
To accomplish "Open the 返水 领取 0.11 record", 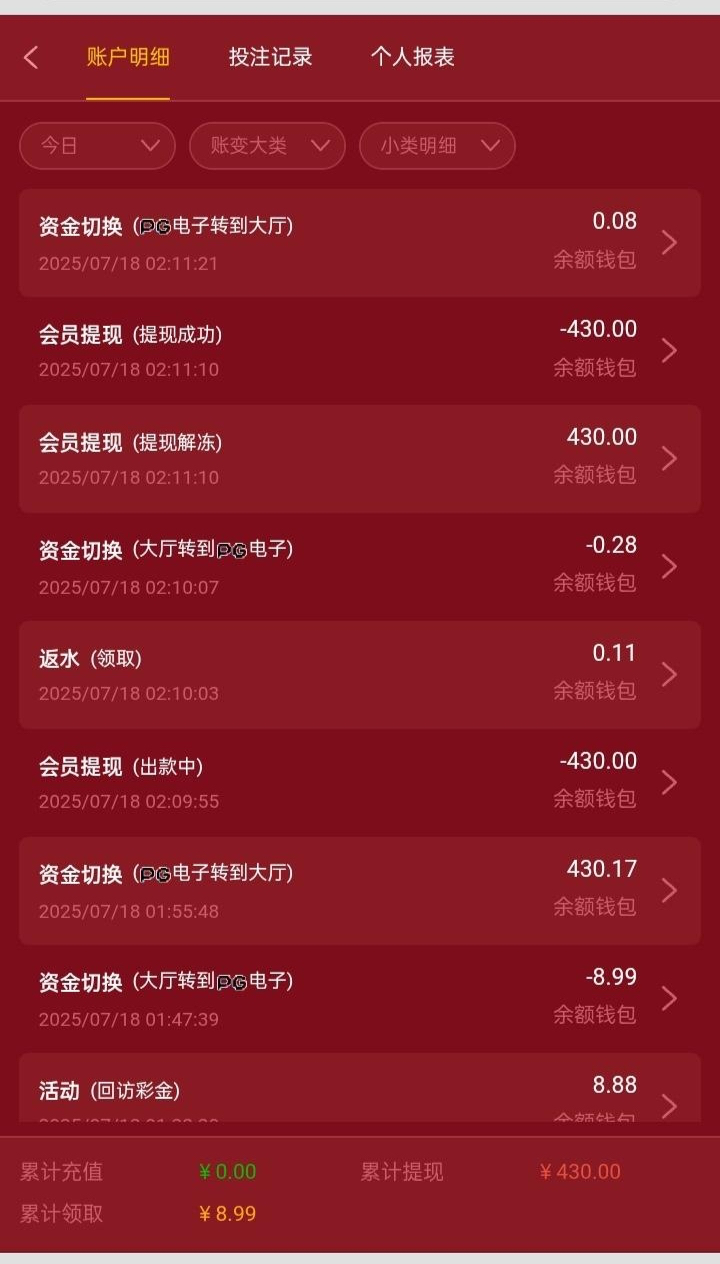I will [360, 675].
